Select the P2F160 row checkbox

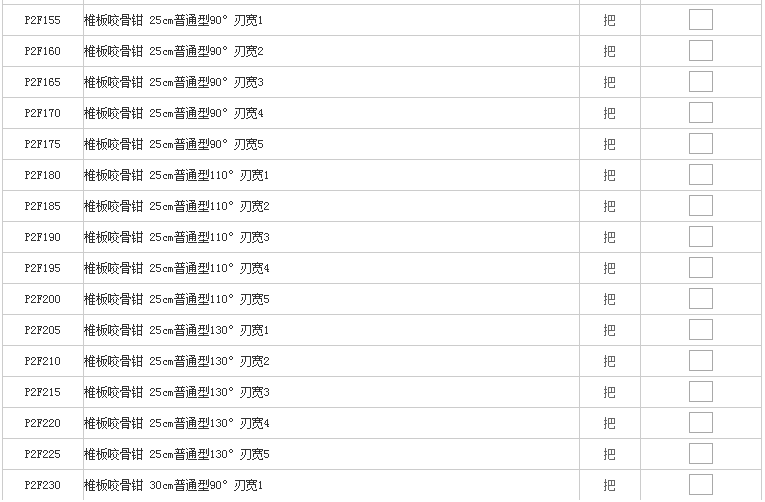click(x=701, y=51)
